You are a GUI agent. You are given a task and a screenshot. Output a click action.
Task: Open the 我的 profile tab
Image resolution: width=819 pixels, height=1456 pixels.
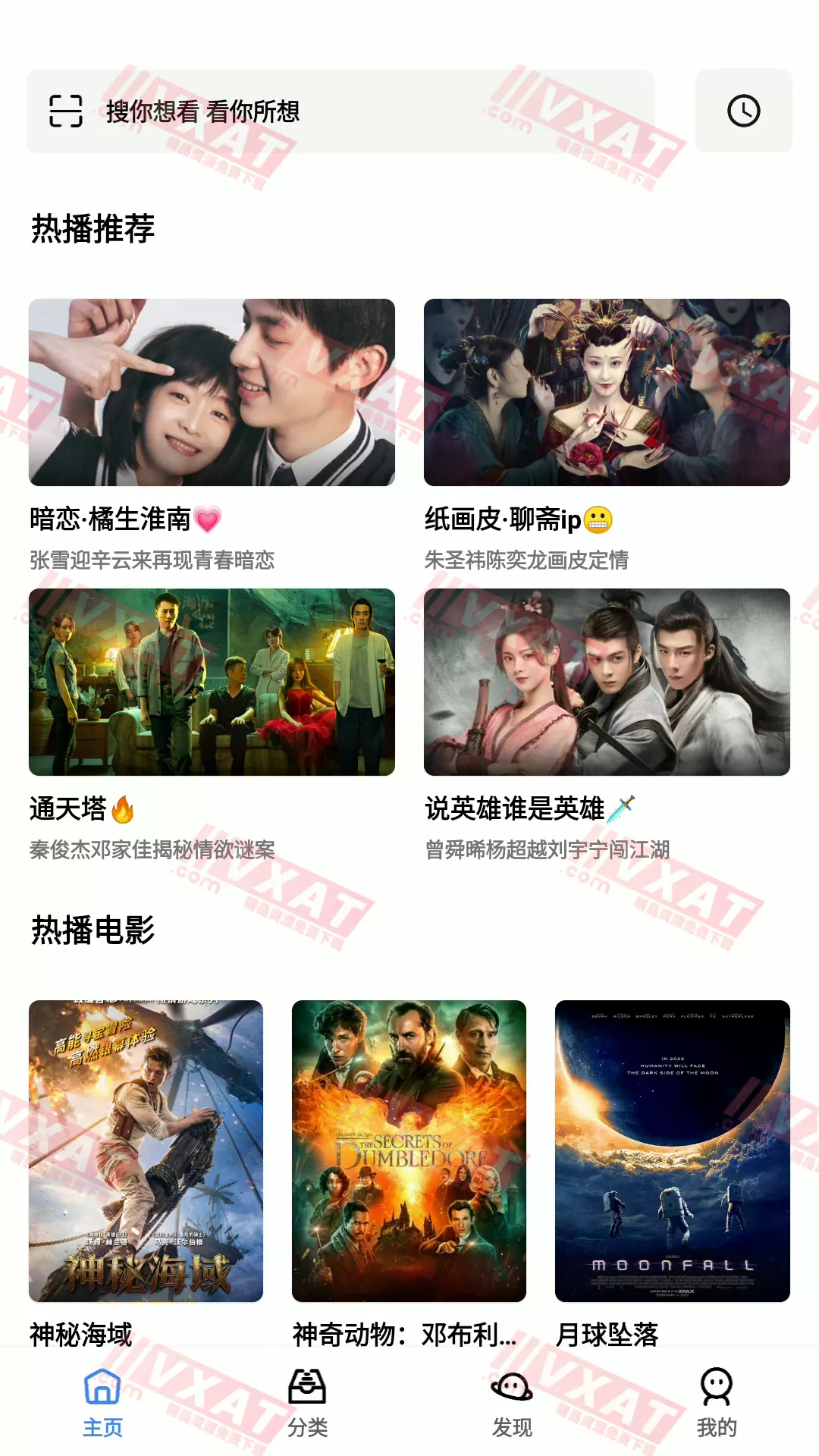point(717,1403)
